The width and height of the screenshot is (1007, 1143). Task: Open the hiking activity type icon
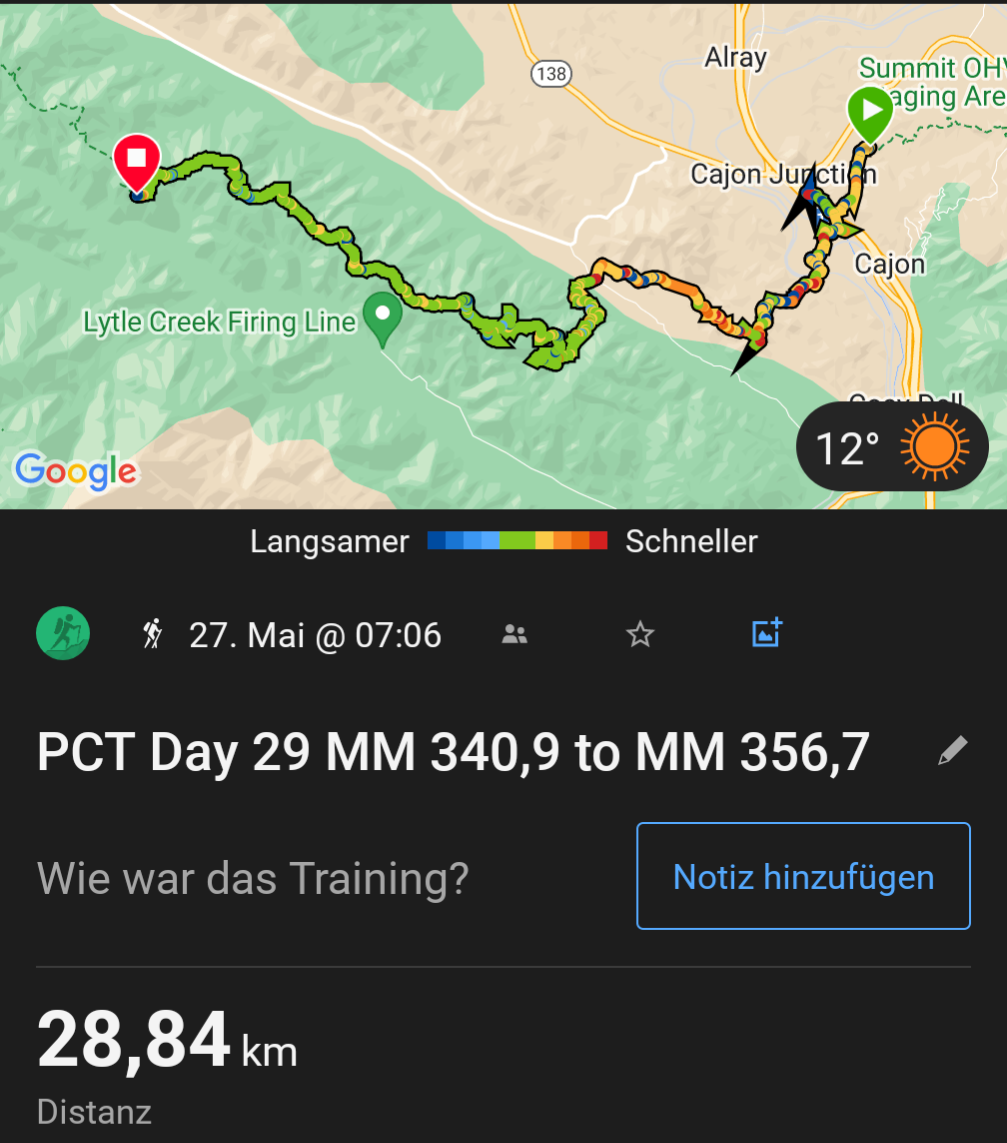(63, 634)
